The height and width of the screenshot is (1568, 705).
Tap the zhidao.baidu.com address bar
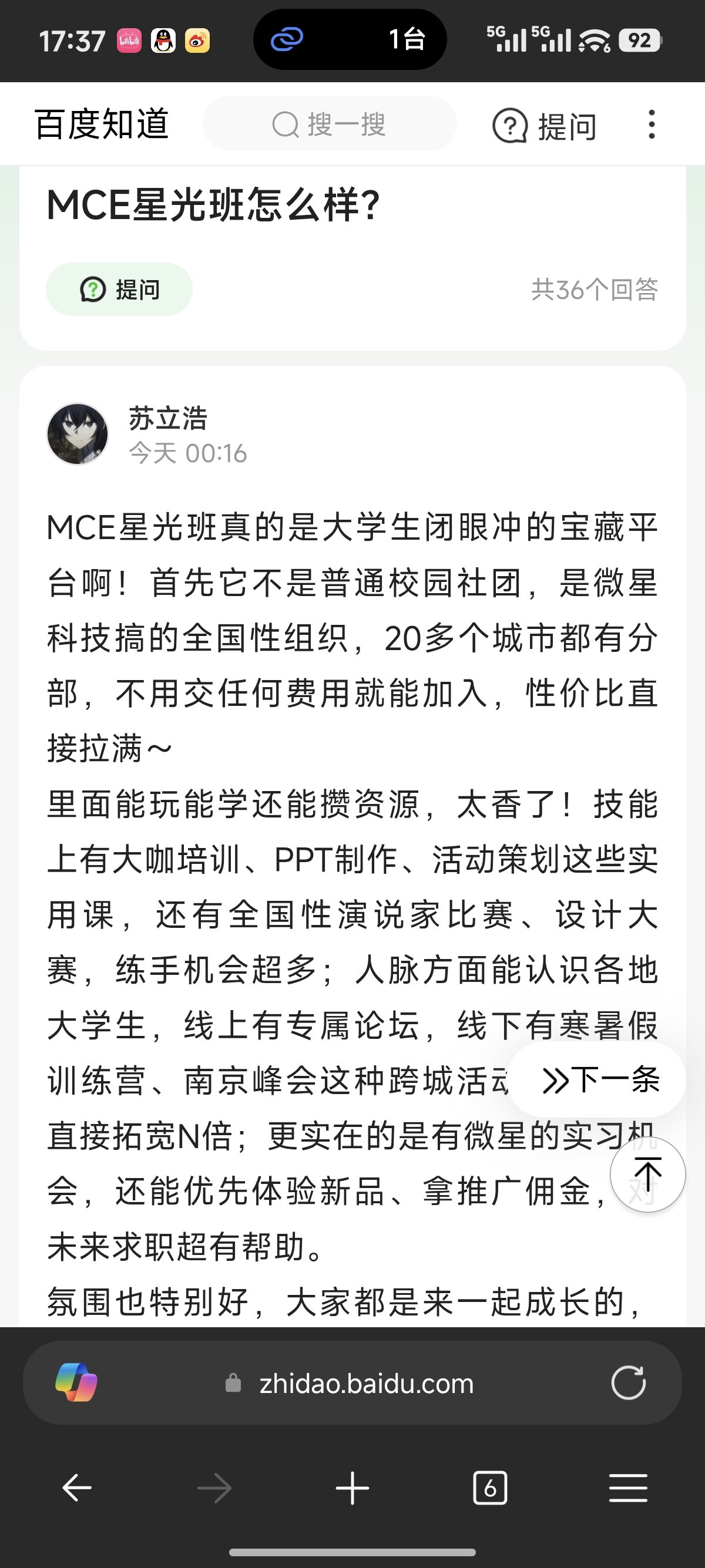coord(365,1384)
